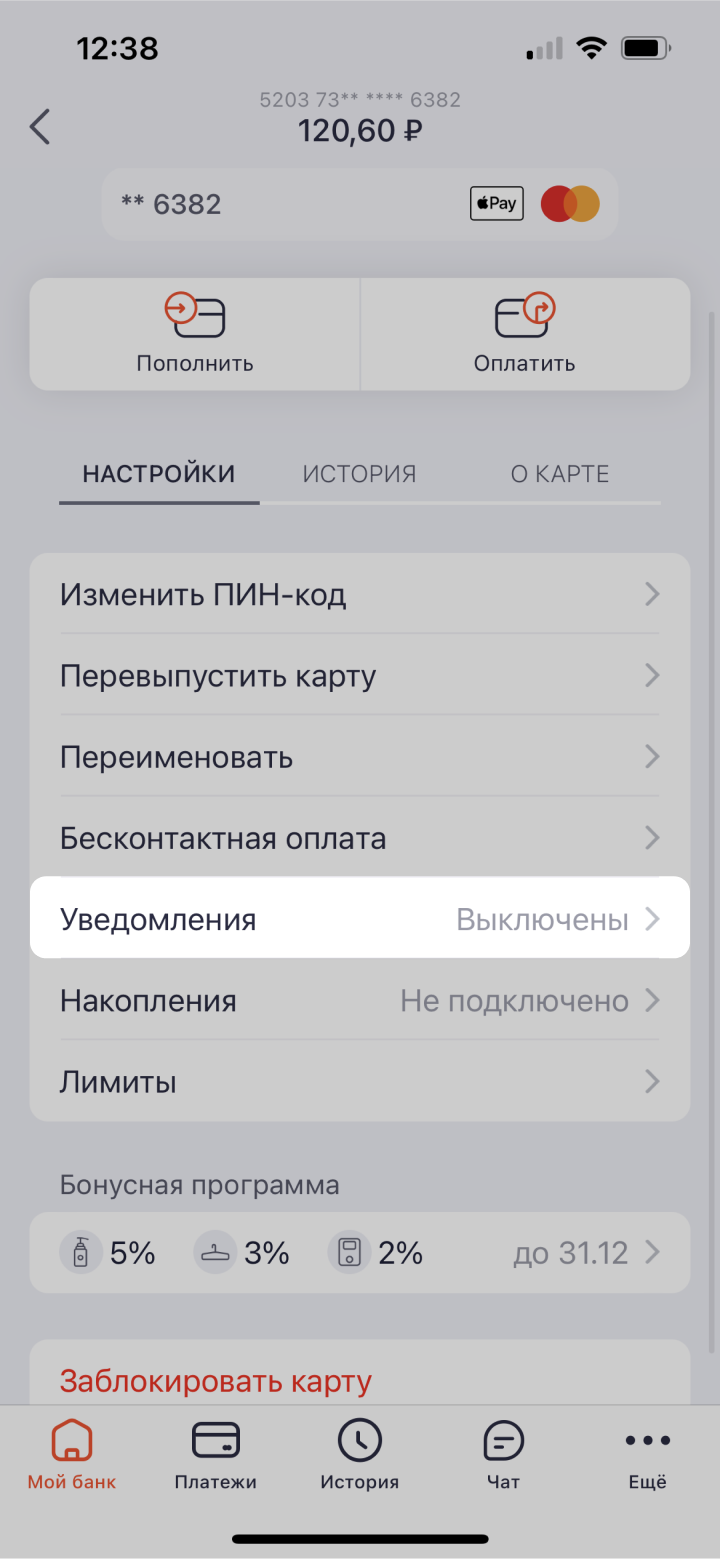Open Перевыпустить карту

(360, 676)
